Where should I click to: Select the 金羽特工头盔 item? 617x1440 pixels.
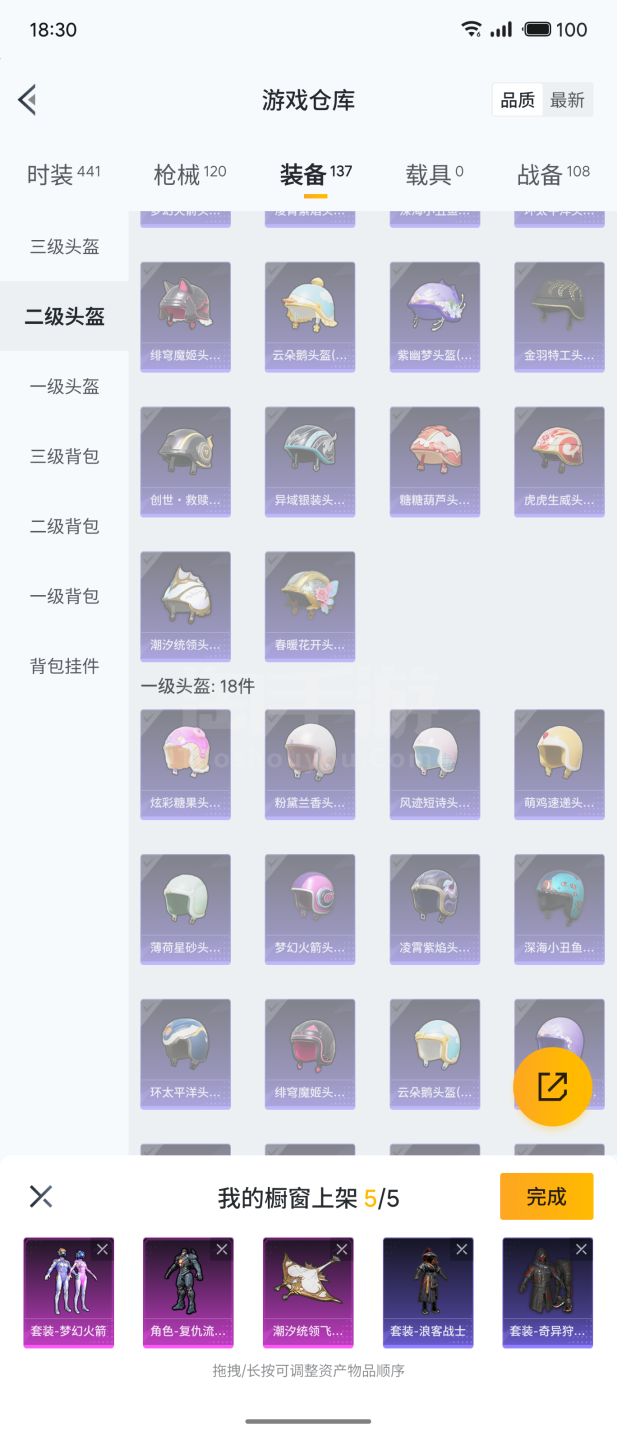tap(559, 316)
